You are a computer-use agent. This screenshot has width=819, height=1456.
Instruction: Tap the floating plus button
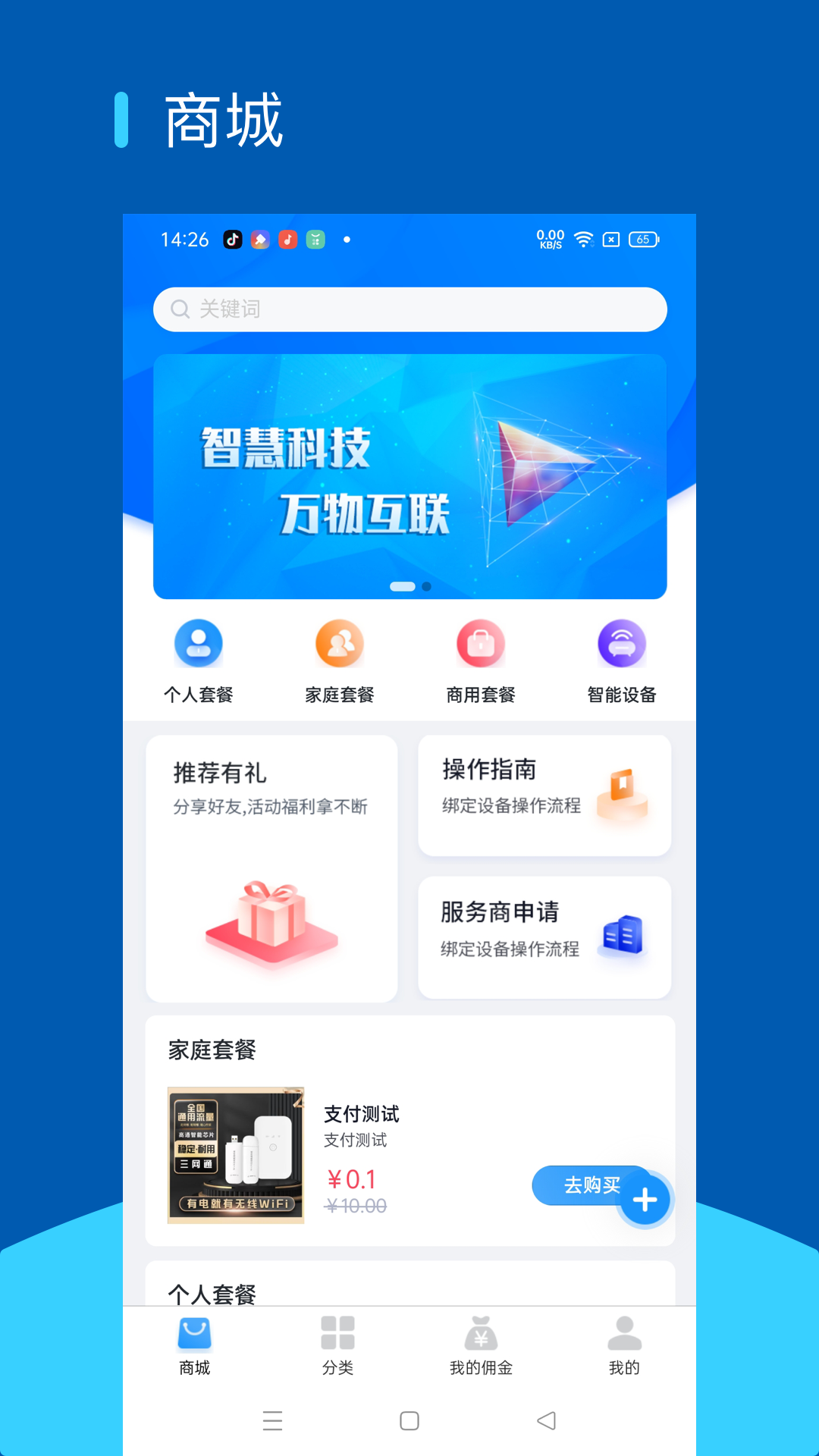645,1199
